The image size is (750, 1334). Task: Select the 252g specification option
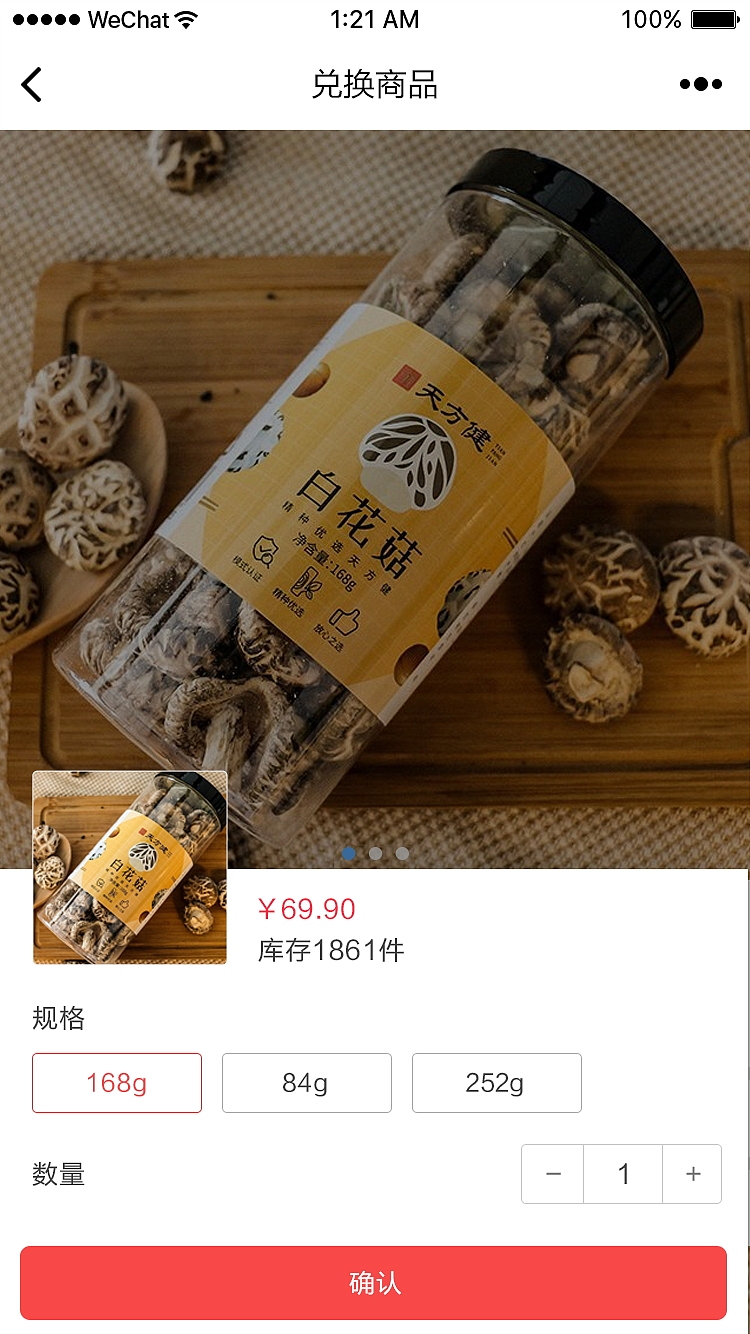click(x=496, y=1083)
